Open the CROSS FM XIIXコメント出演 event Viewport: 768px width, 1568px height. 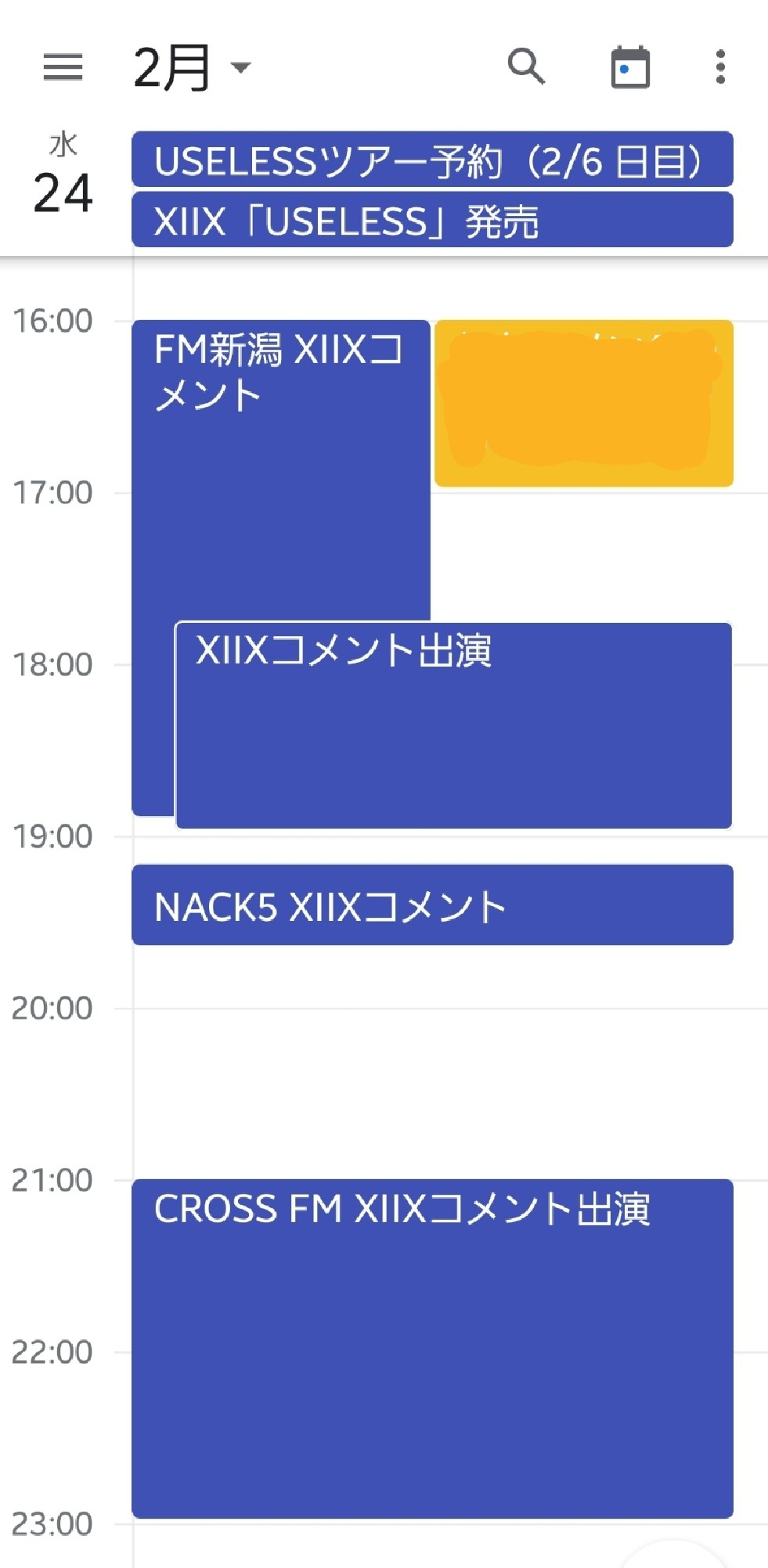[432, 1349]
